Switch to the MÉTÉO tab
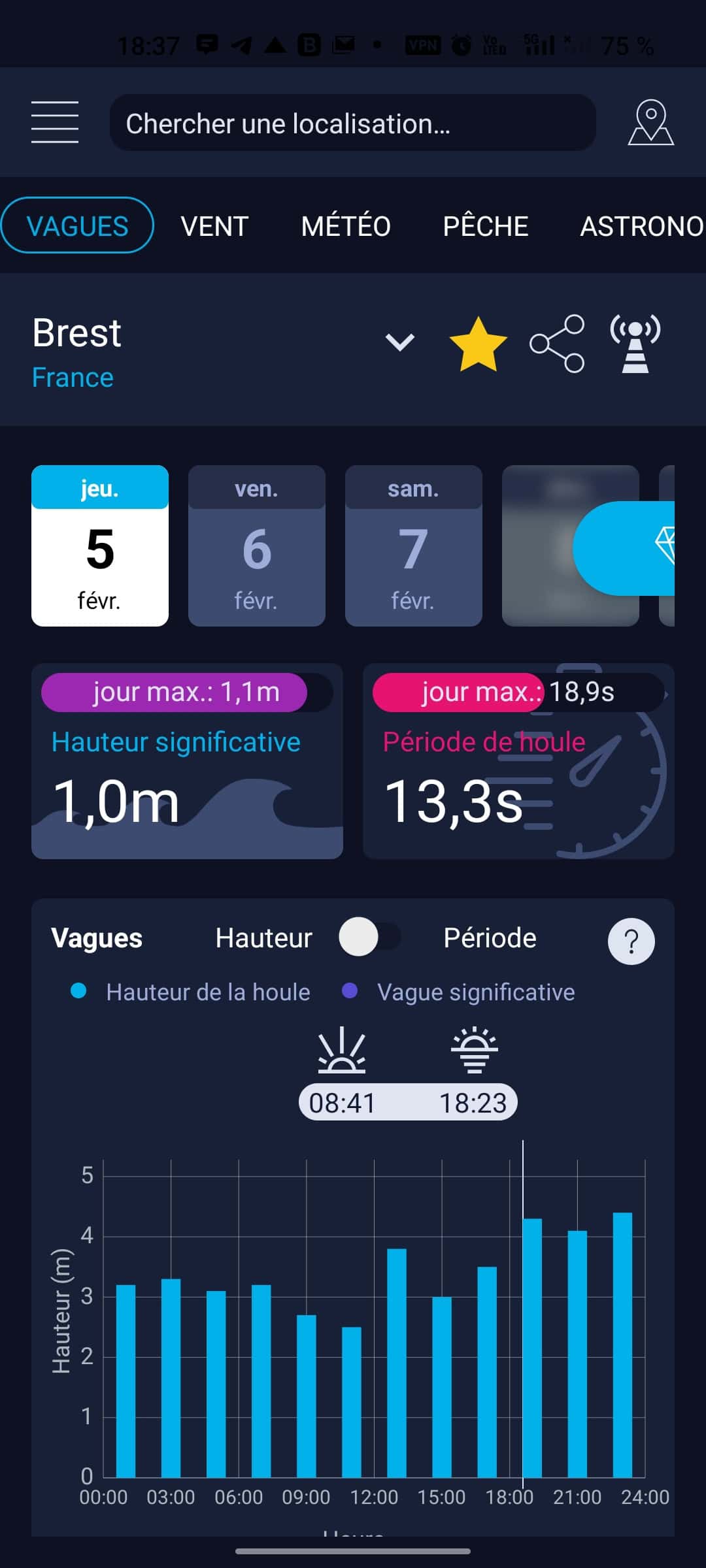 click(x=346, y=226)
